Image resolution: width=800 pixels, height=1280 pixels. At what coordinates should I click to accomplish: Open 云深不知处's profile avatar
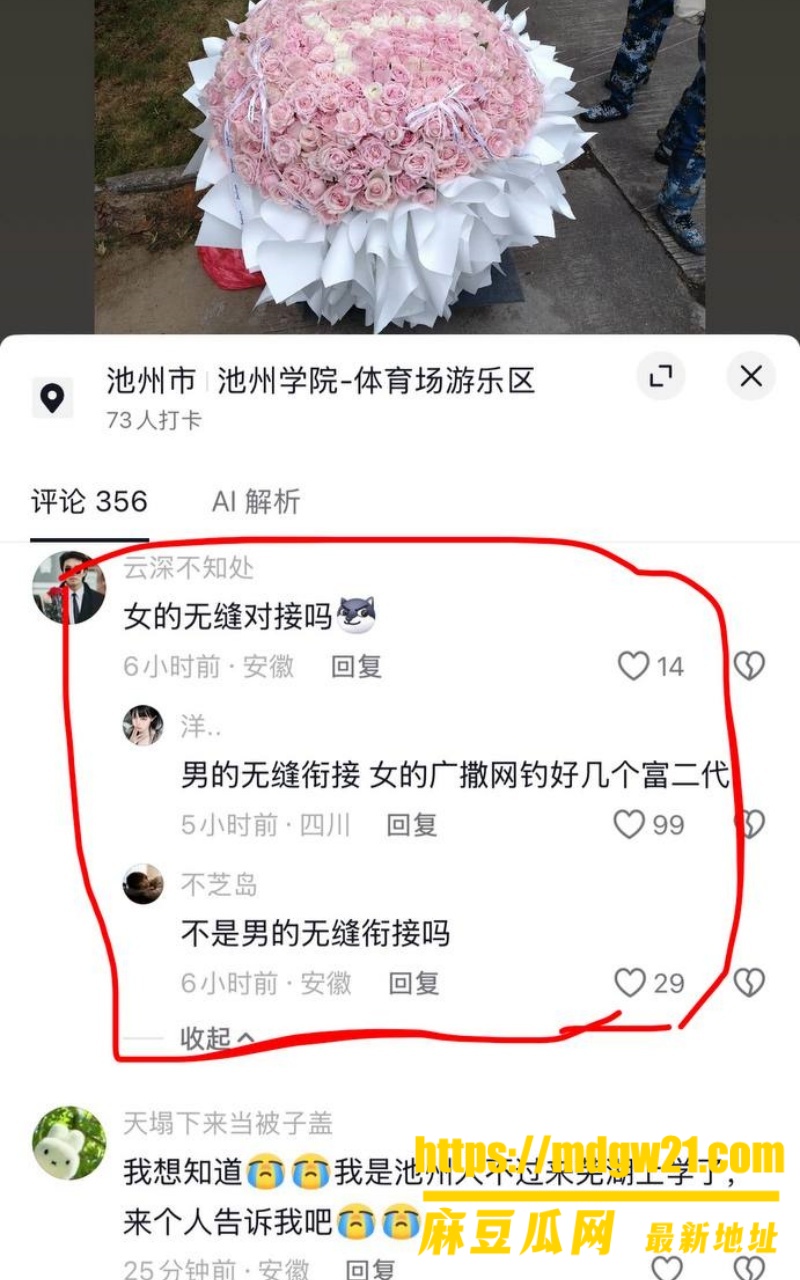point(69,588)
